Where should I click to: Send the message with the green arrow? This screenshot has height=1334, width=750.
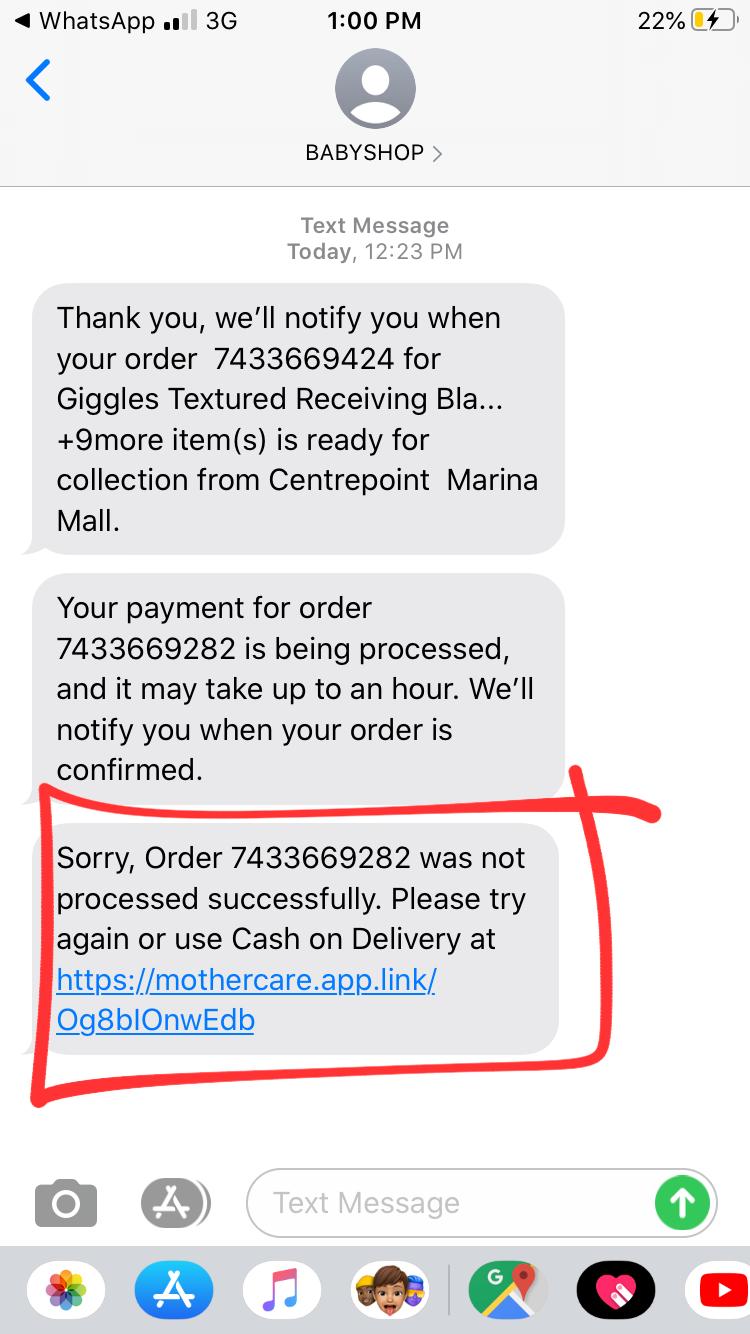[682, 1203]
